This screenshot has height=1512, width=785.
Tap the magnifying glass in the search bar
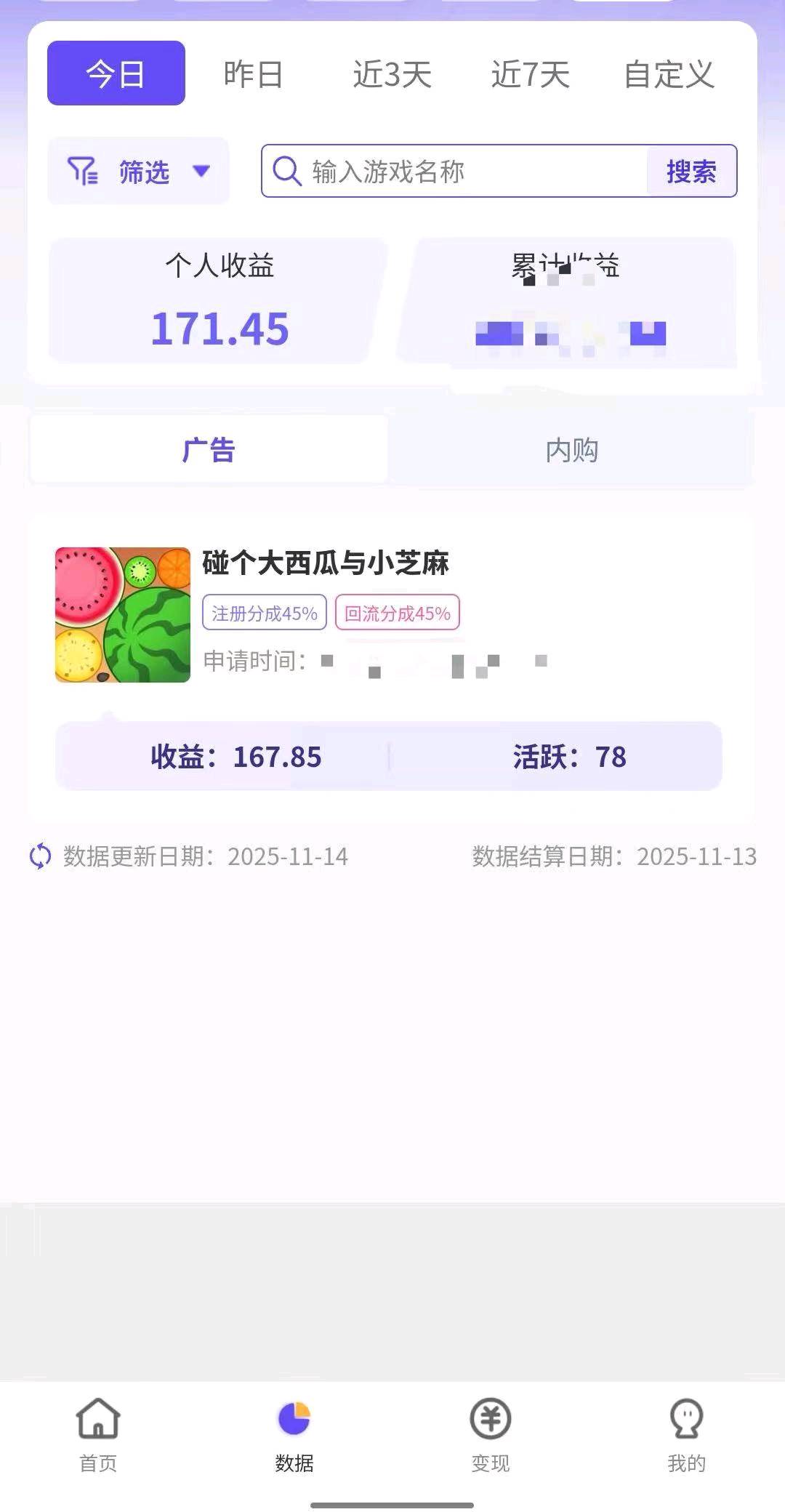pos(287,172)
